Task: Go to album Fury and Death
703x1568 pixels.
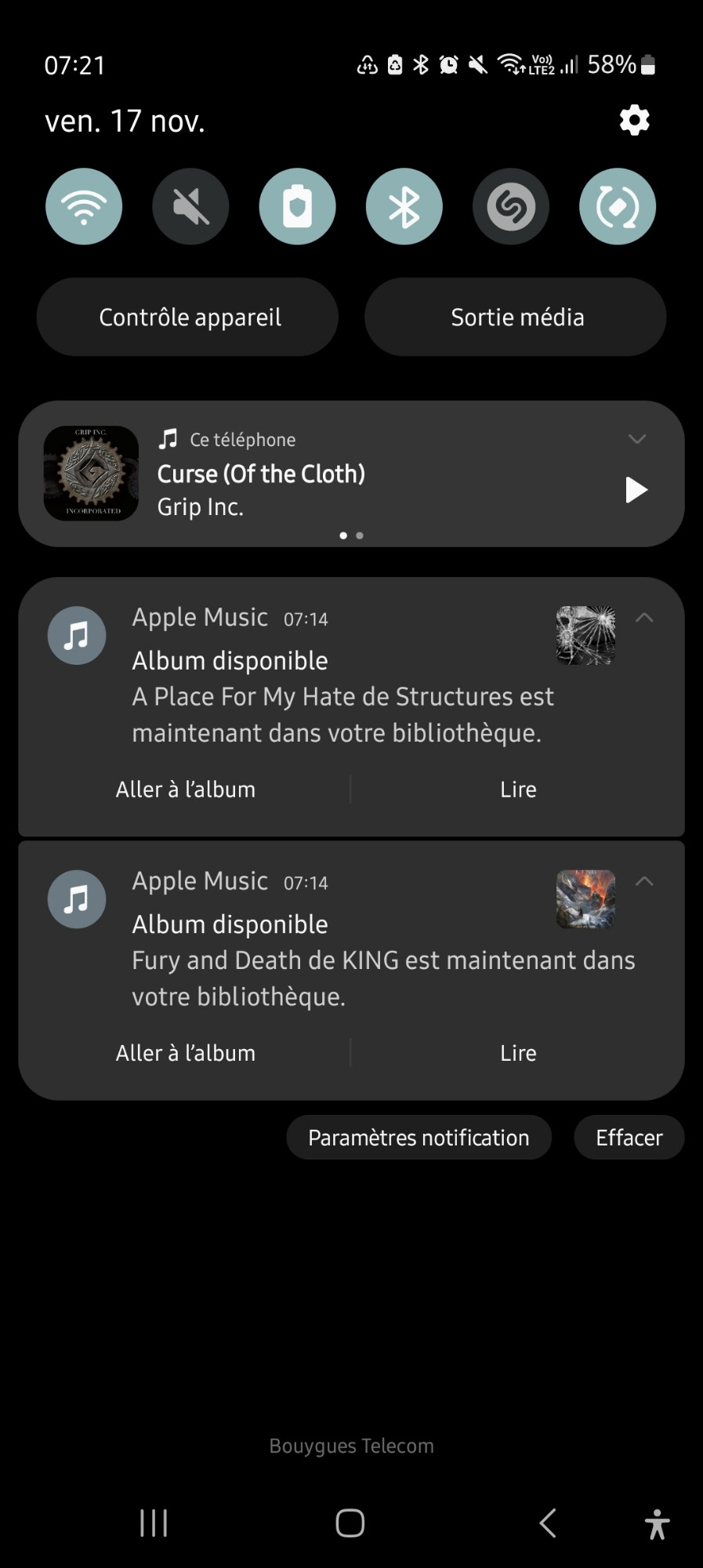Action: click(x=186, y=1053)
